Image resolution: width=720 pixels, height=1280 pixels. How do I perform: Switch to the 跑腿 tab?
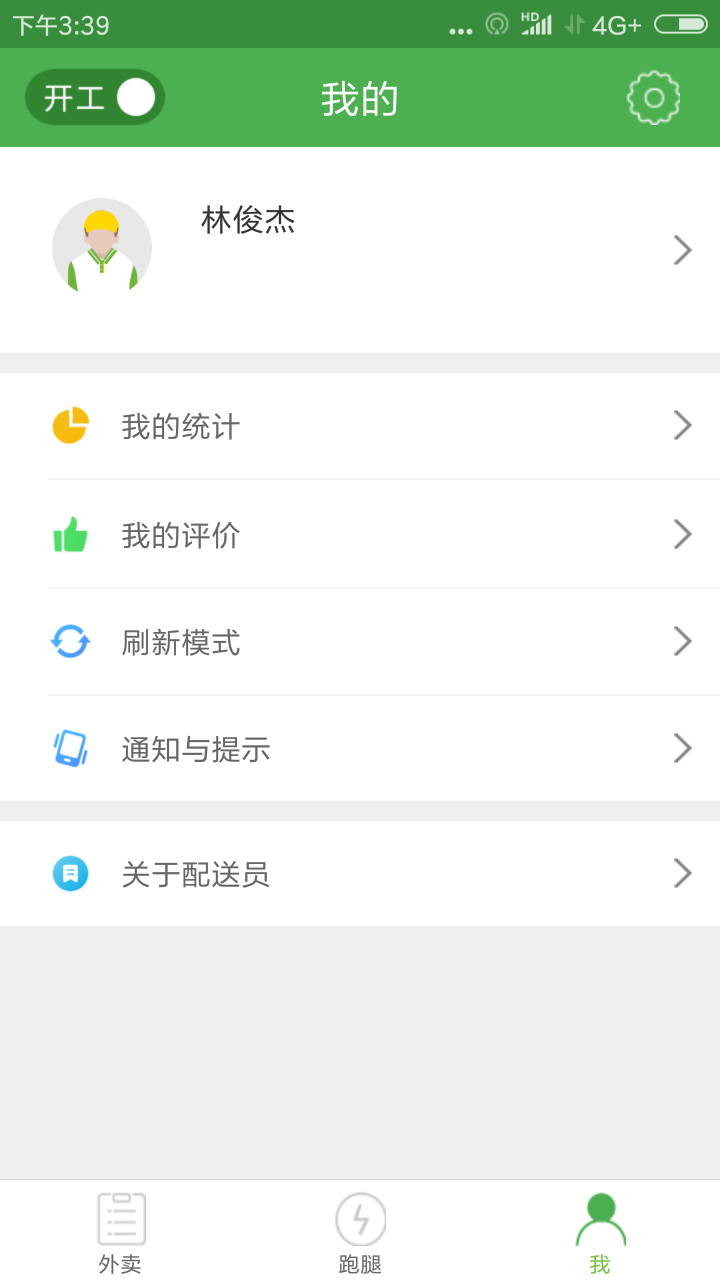(360, 1230)
